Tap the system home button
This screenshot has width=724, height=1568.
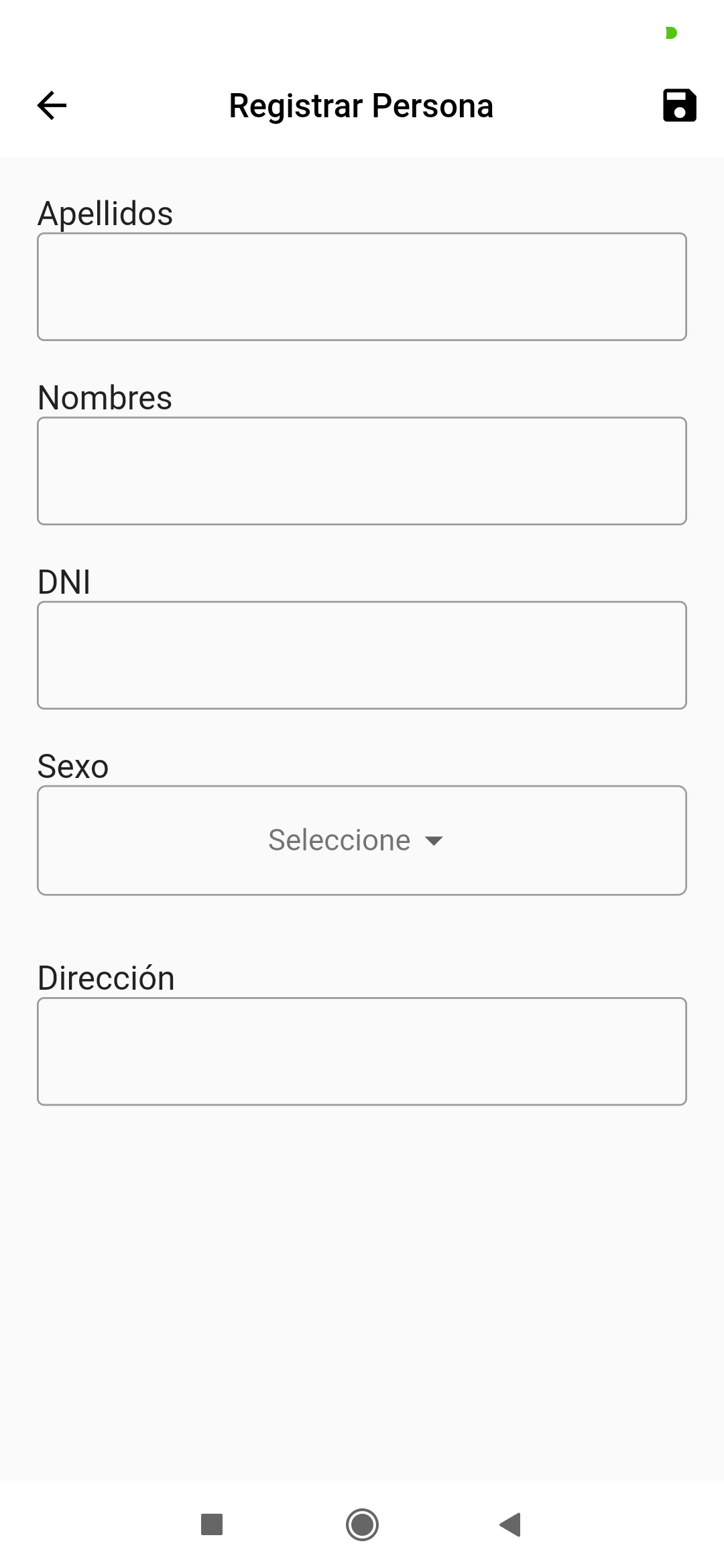click(x=362, y=1524)
